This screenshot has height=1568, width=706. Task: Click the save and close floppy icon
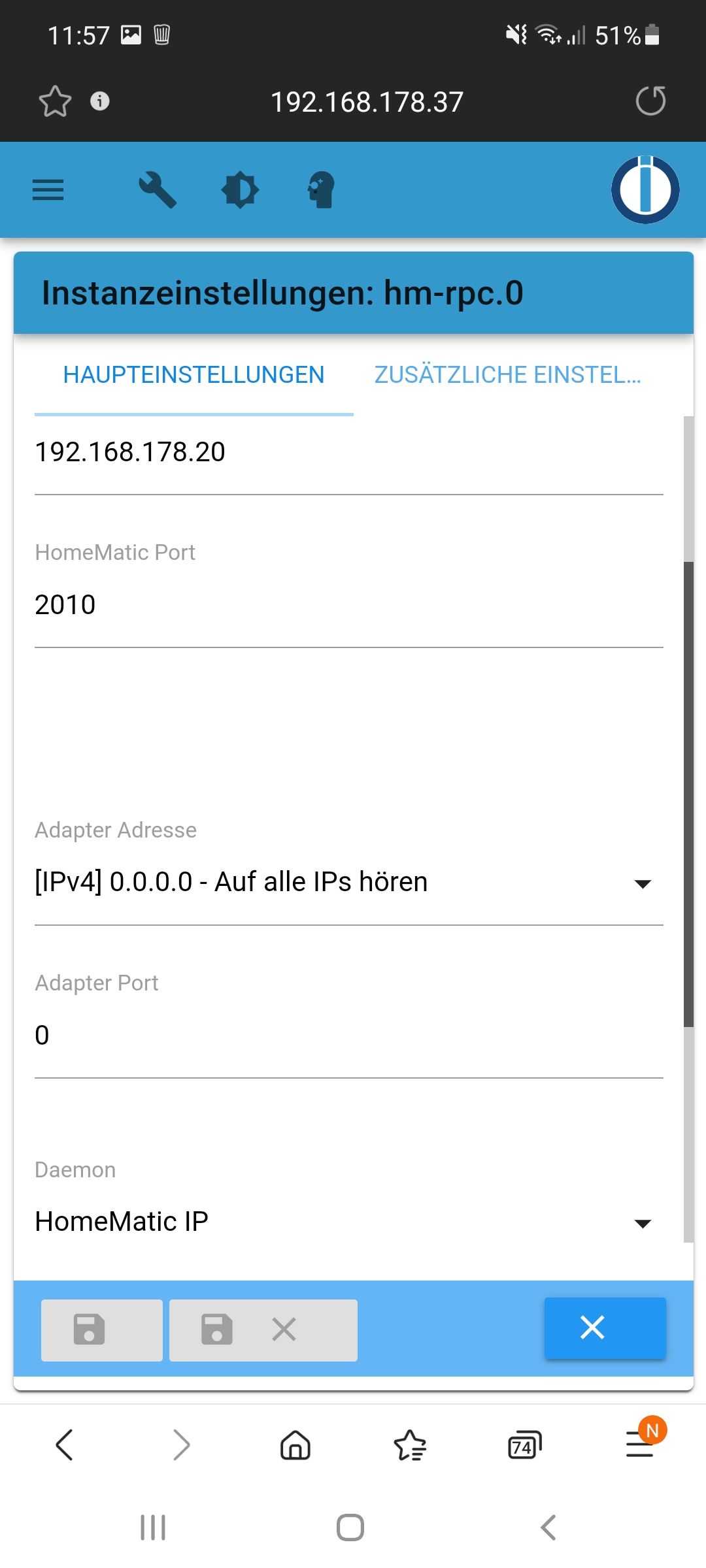[263, 1329]
